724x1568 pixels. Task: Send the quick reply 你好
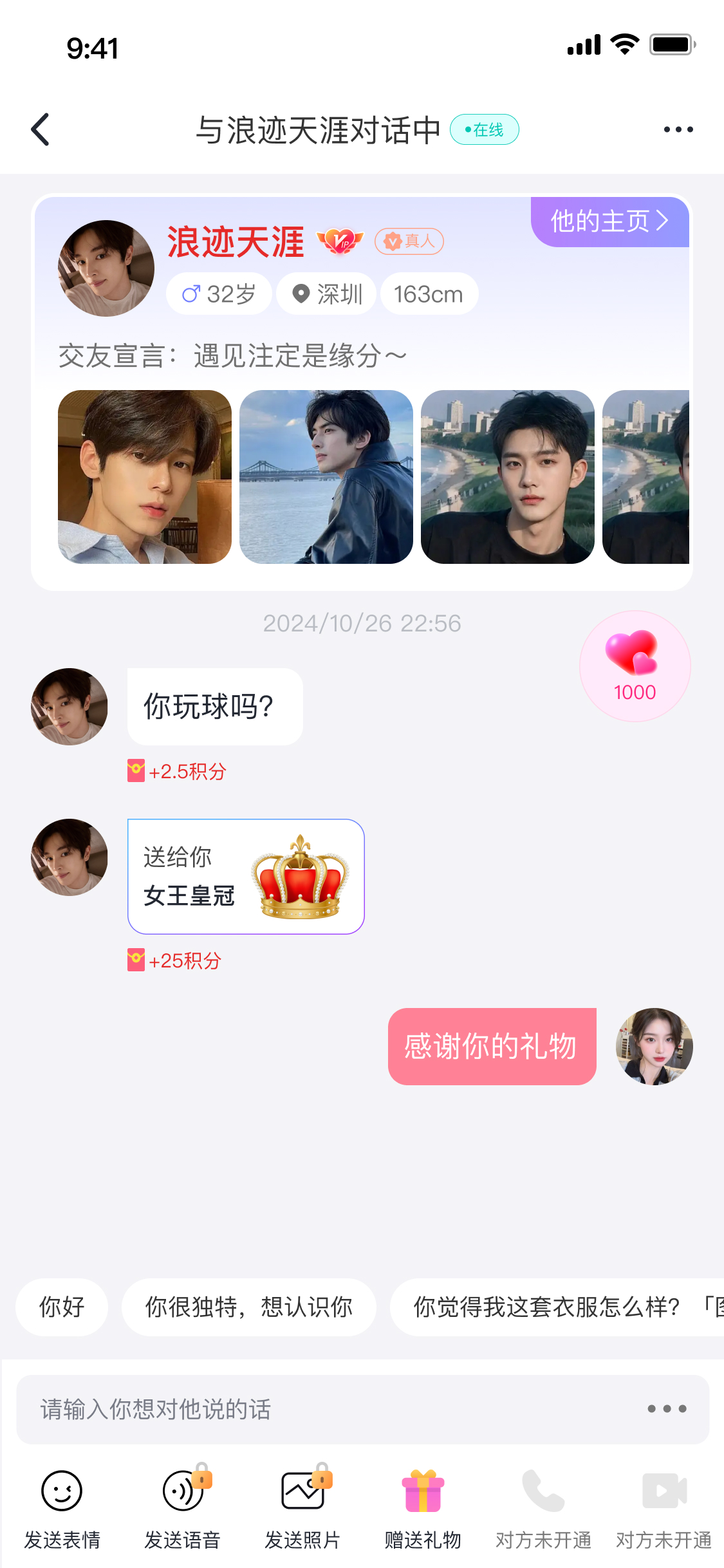(x=62, y=1307)
